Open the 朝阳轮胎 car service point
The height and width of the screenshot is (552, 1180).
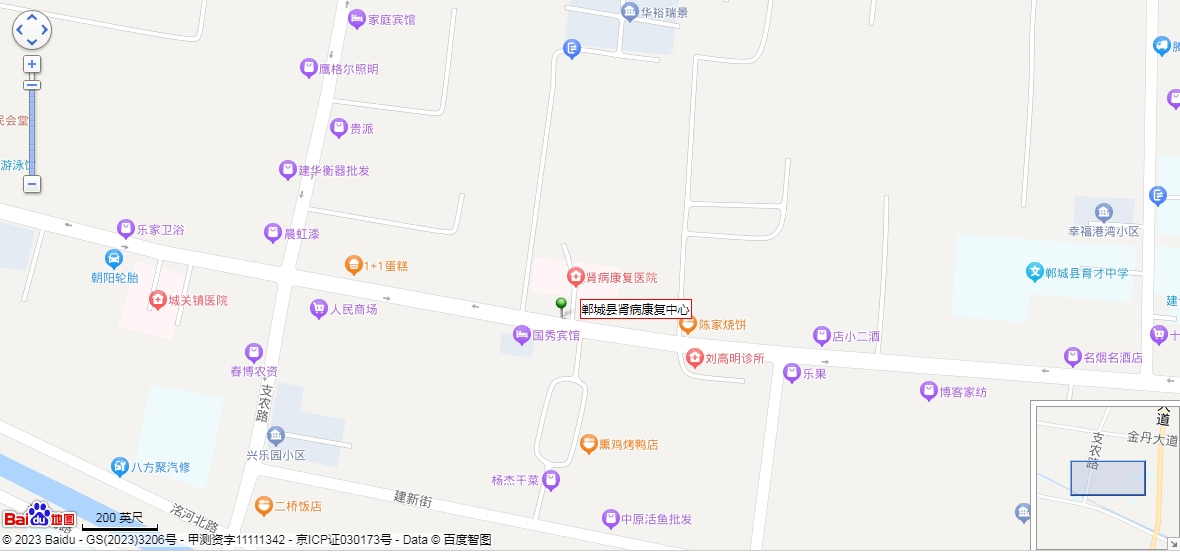pos(114,259)
